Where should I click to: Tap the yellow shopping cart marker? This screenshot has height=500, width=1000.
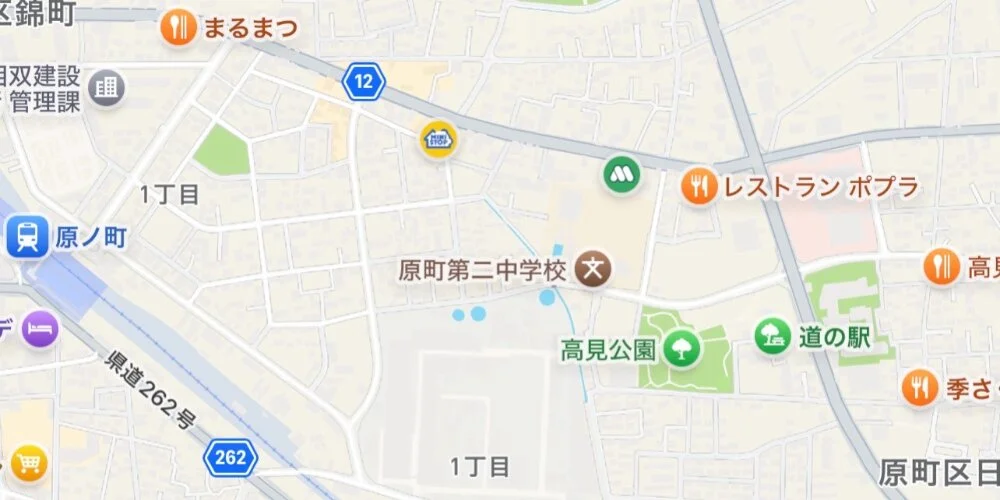pos(29,463)
